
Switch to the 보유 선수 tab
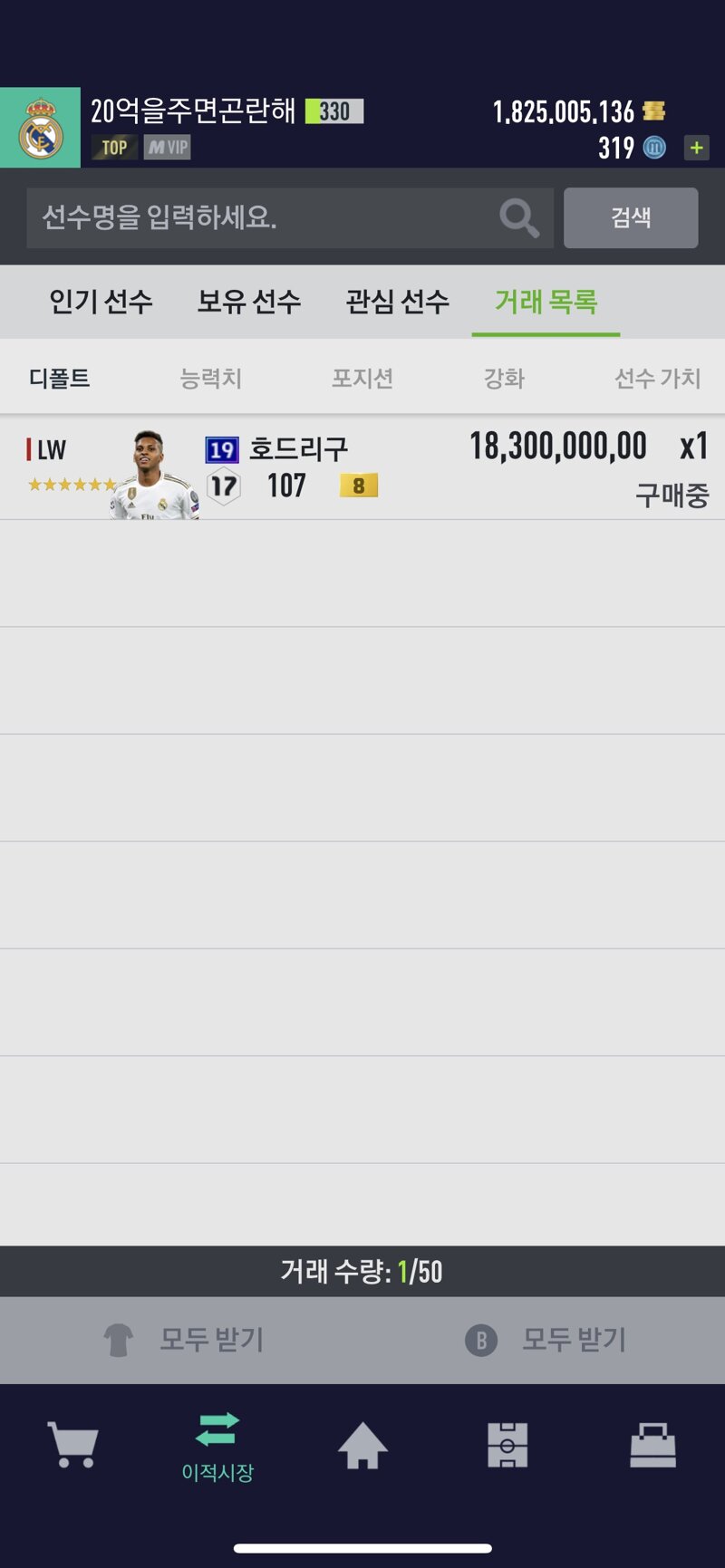click(x=249, y=302)
